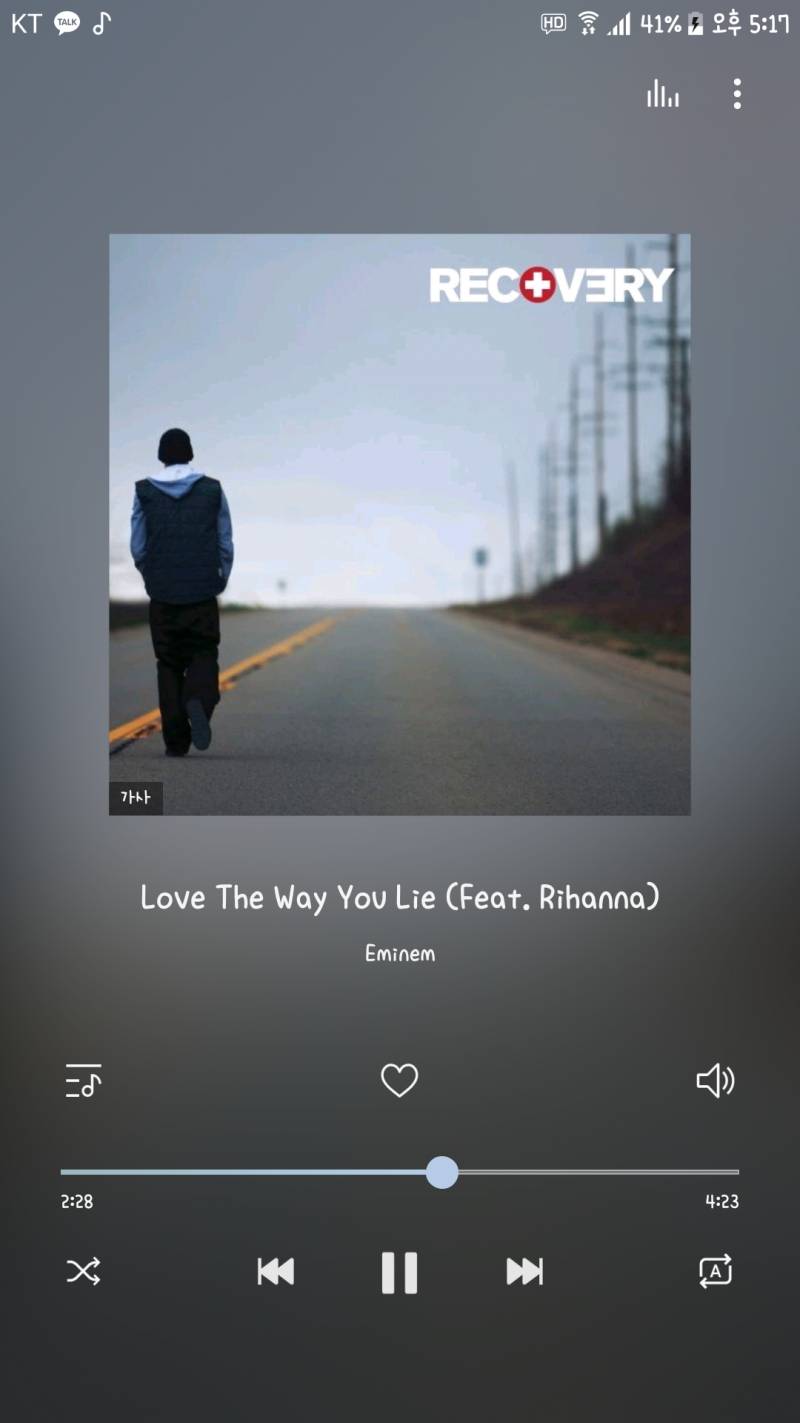
Task: Pause the current song
Action: click(399, 1272)
